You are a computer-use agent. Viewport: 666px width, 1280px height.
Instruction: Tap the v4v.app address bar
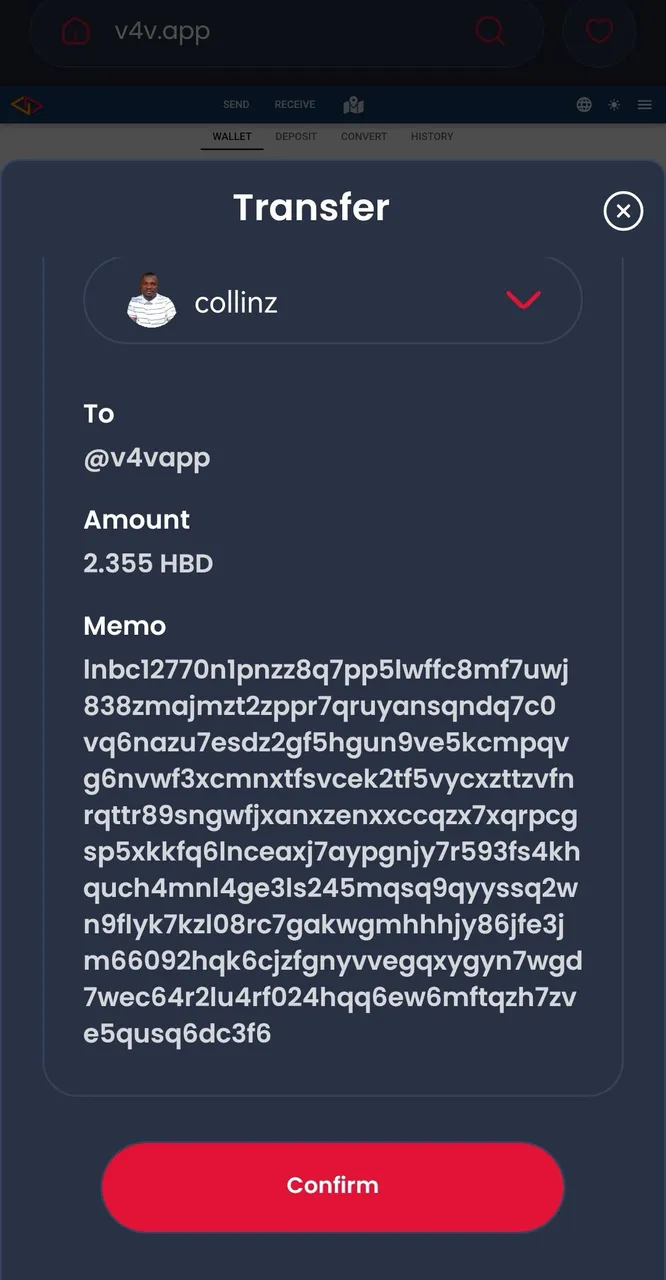click(287, 32)
